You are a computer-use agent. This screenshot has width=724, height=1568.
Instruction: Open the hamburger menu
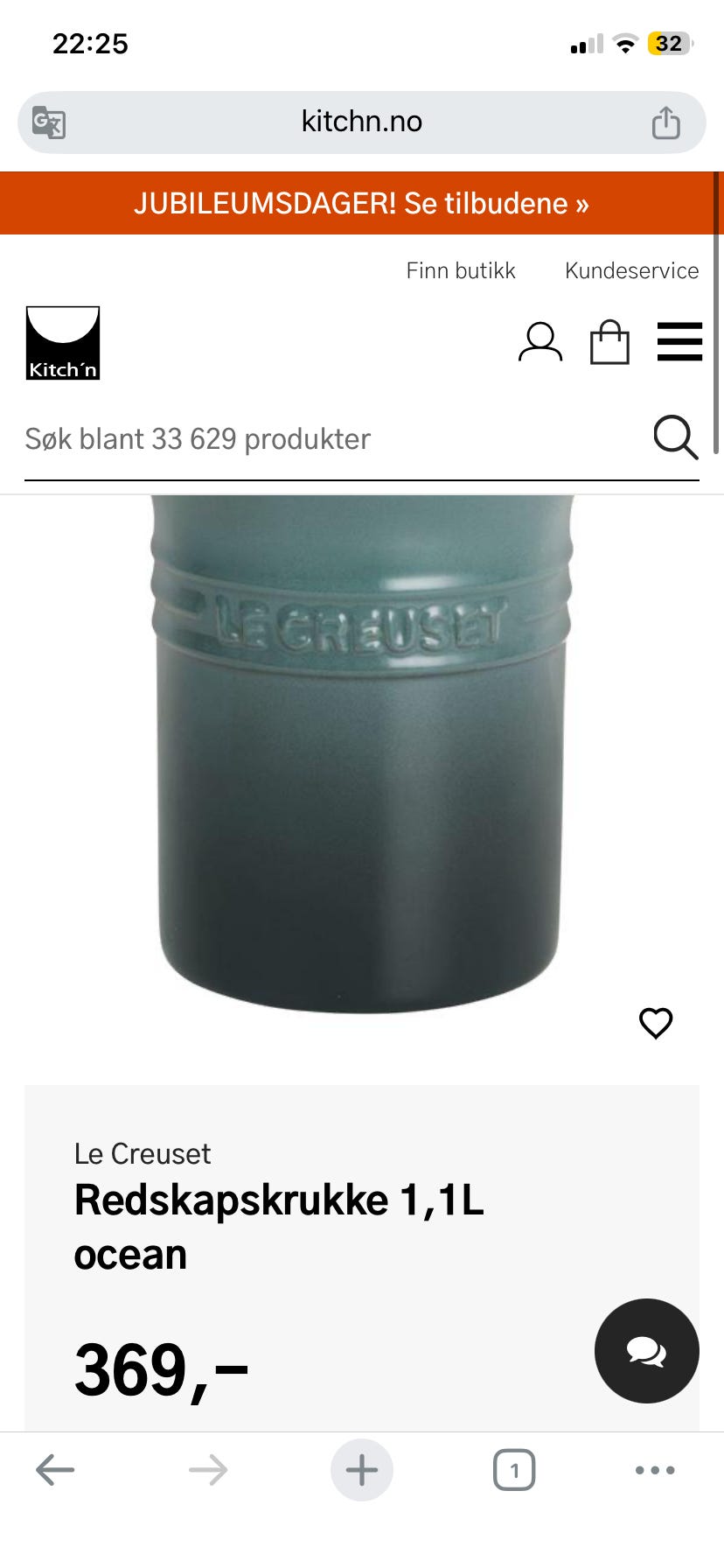click(x=679, y=342)
